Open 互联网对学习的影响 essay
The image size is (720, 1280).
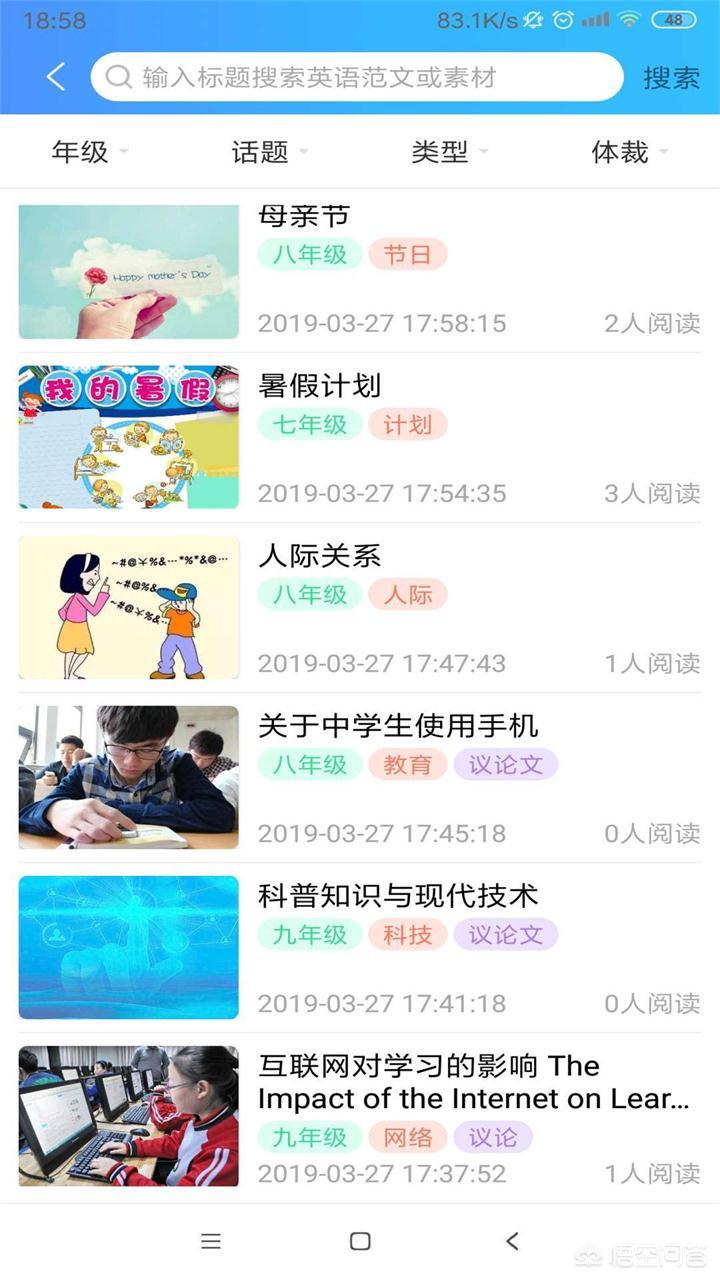click(x=474, y=1082)
